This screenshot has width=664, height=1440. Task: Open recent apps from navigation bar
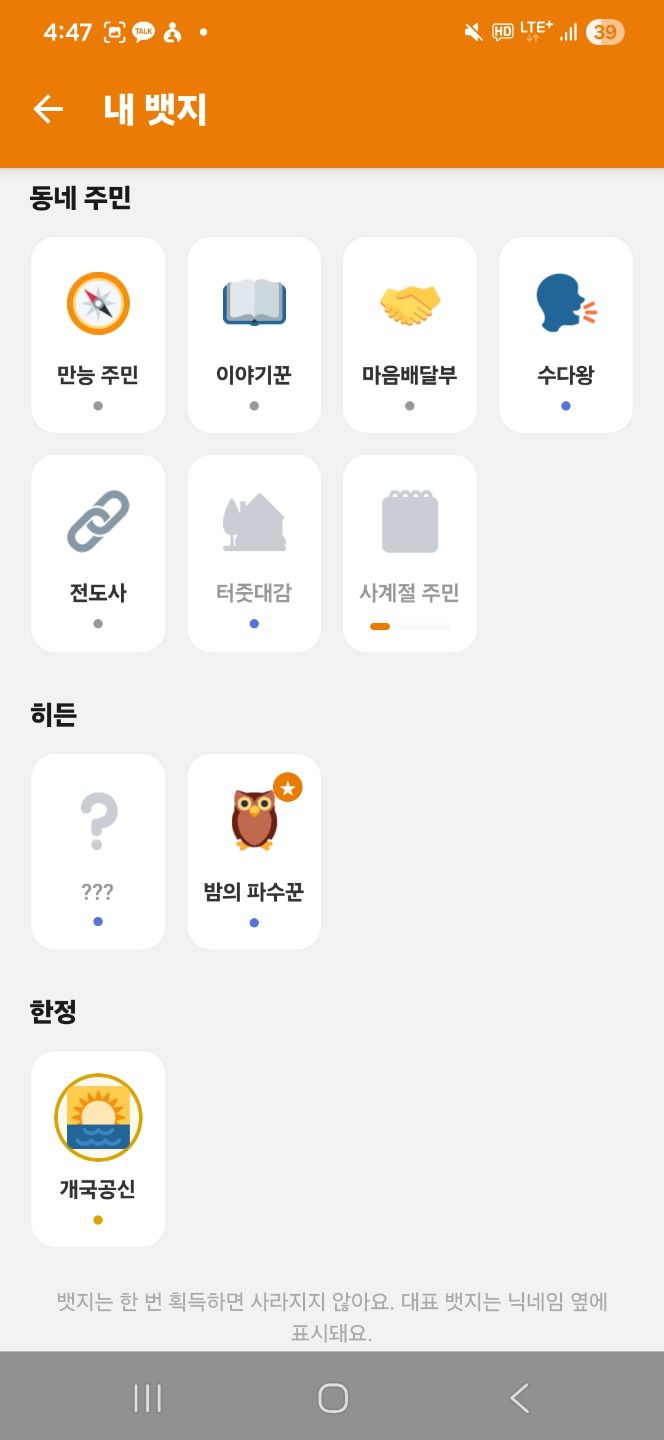pyautogui.click(x=147, y=1398)
